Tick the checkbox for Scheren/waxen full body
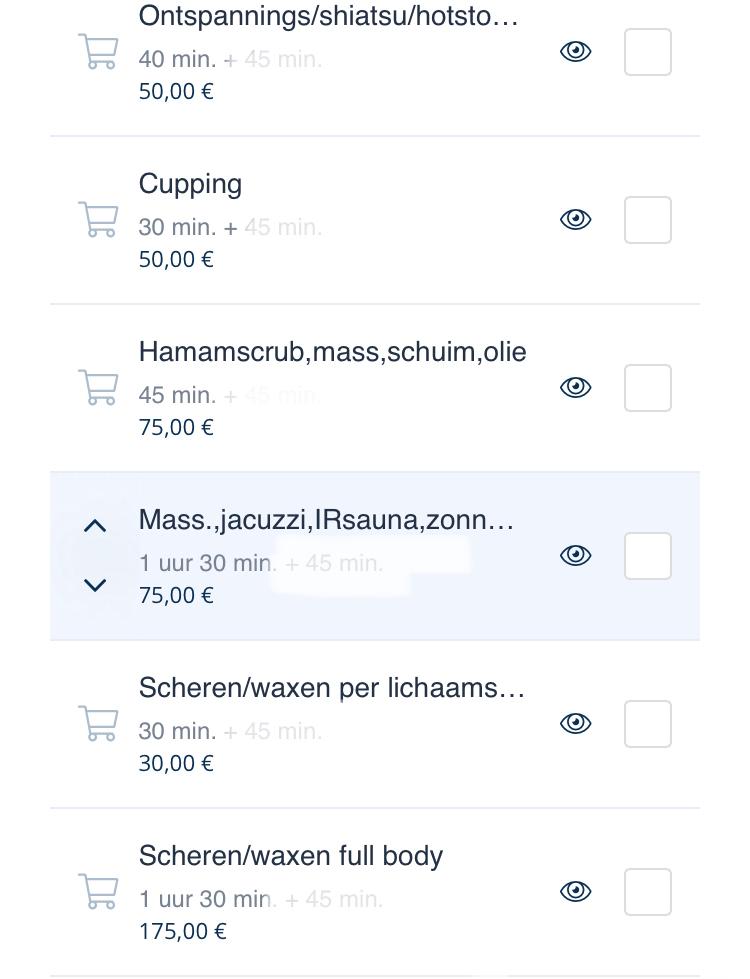Viewport: 750px width, 979px height. pyautogui.click(x=647, y=891)
